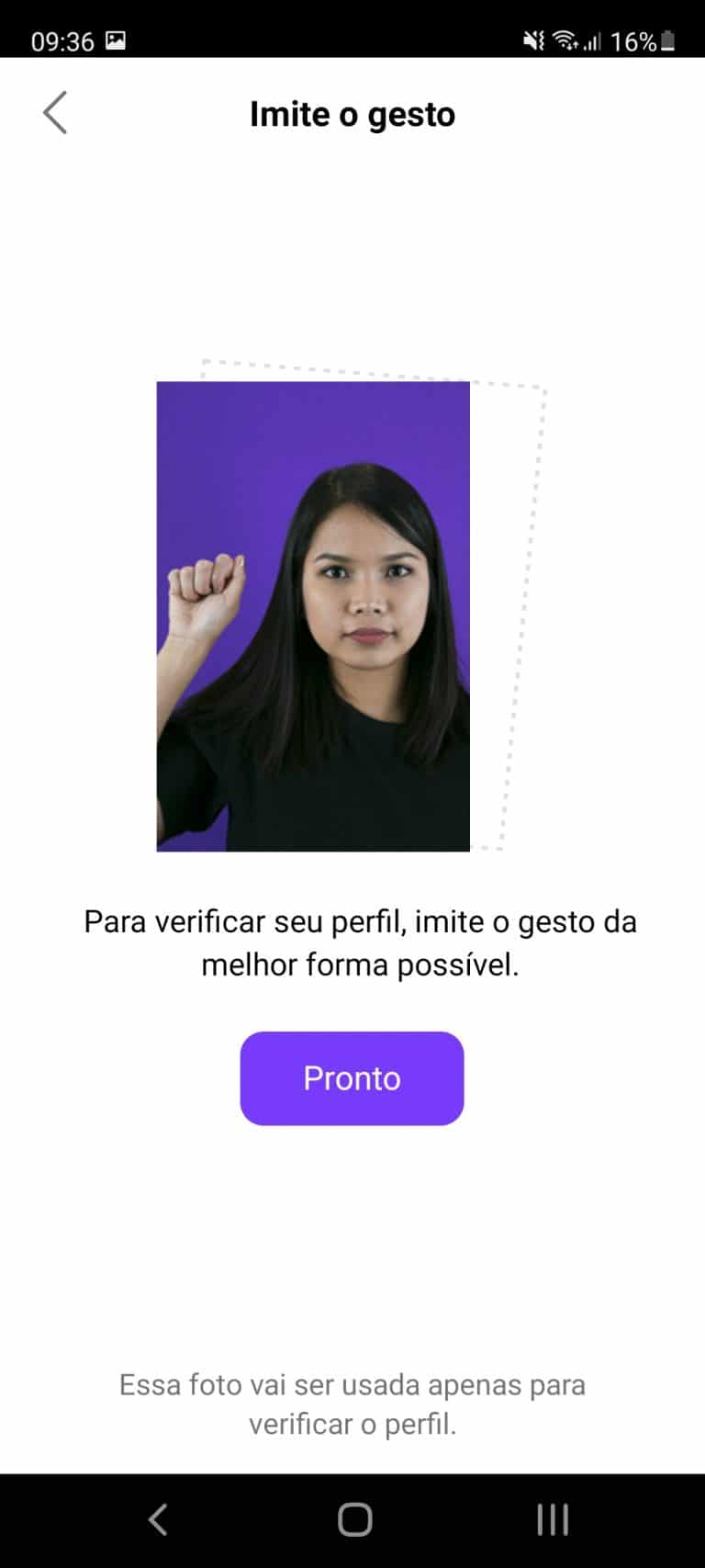
Task: Tap the Imite o gesto screen title
Action: coord(352,114)
